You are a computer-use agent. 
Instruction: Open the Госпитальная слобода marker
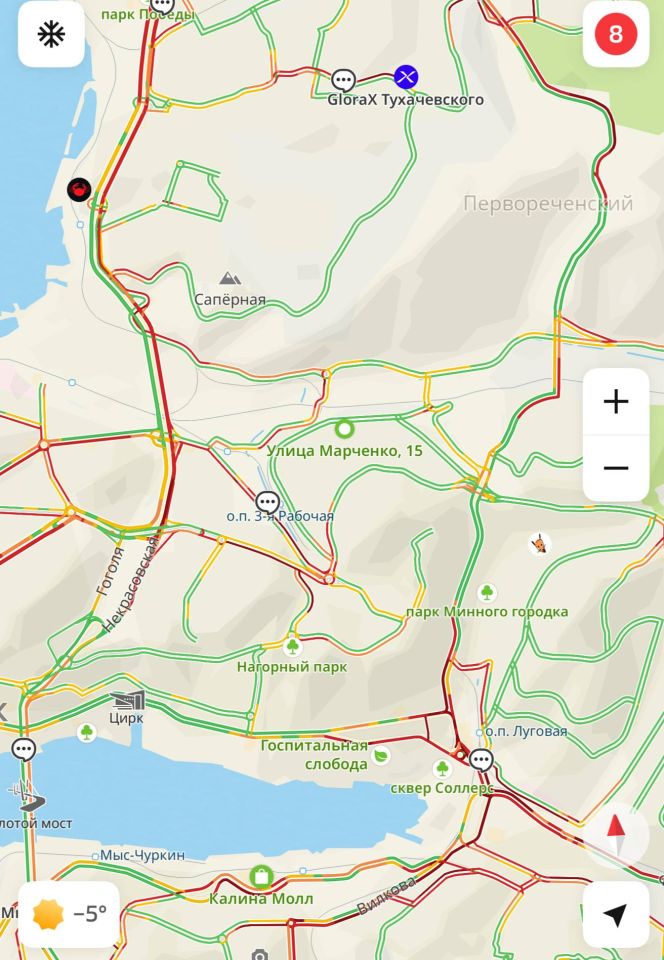click(x=380, y=756)
